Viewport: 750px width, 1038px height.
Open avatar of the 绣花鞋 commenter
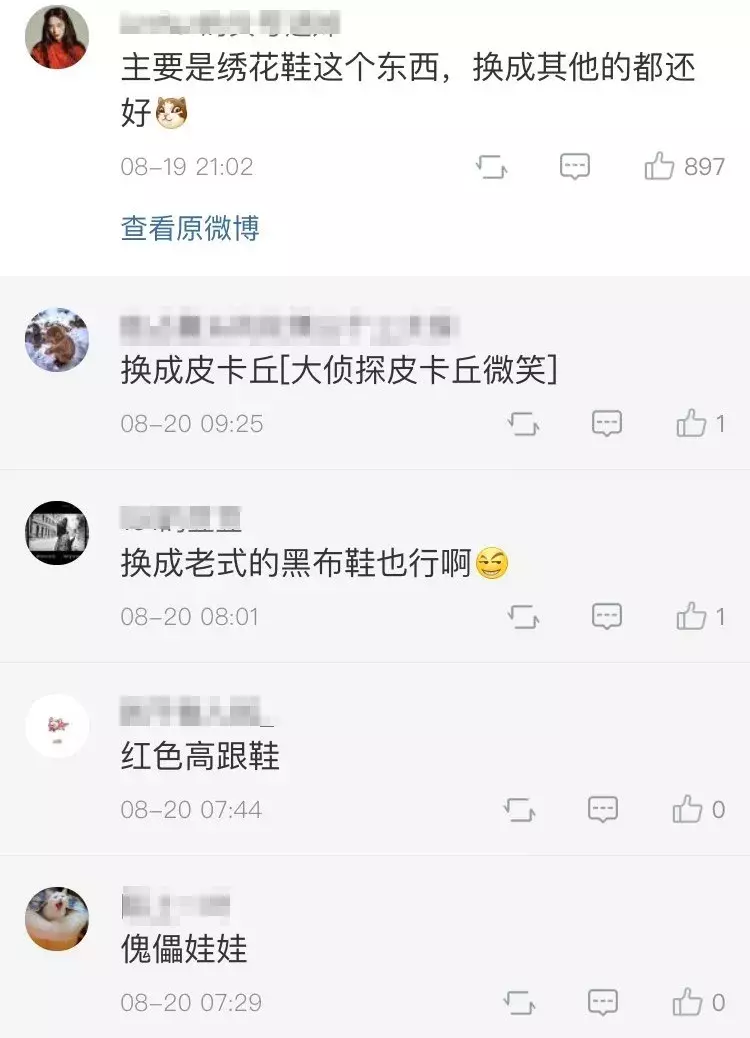(x=57, y=37)
